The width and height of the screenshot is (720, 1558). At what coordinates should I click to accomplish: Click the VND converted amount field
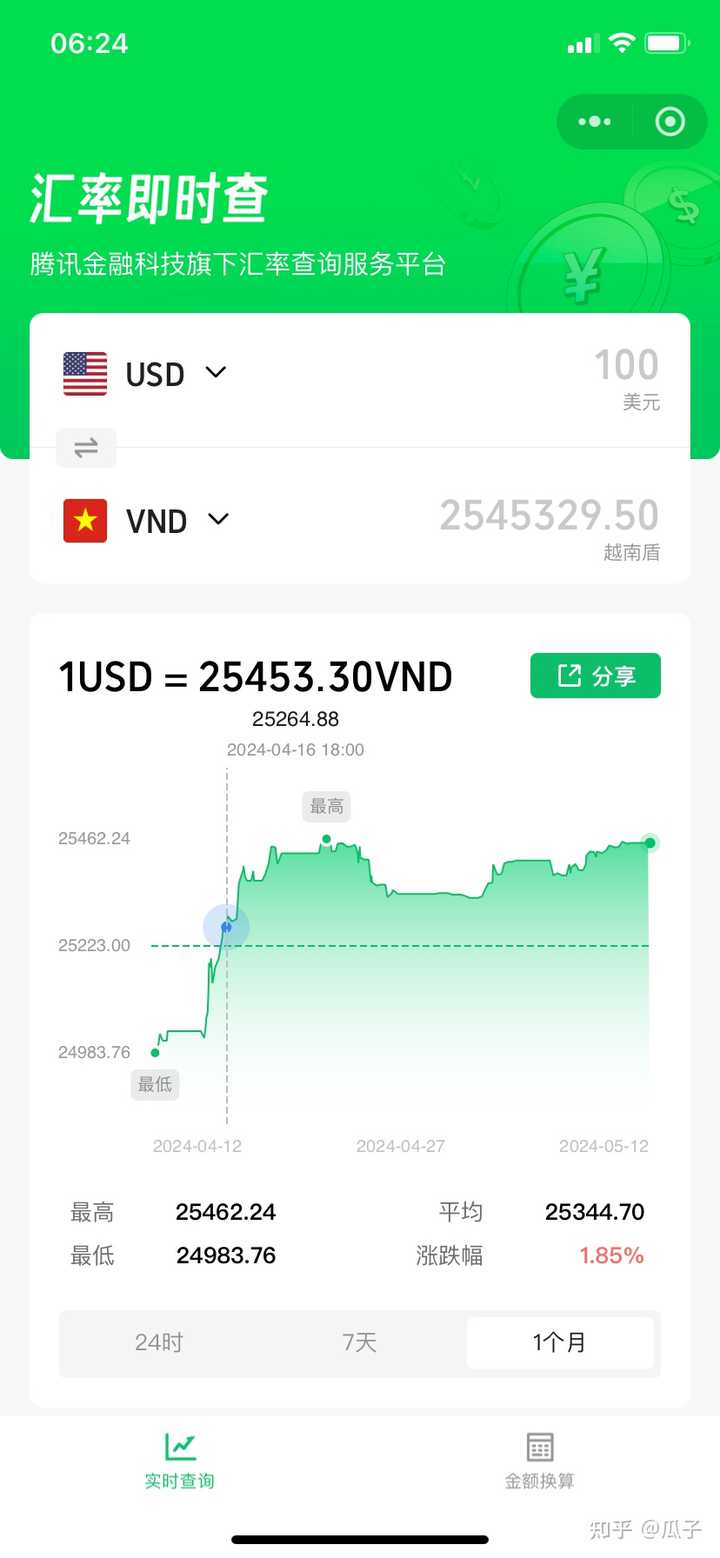coord(548,515)
